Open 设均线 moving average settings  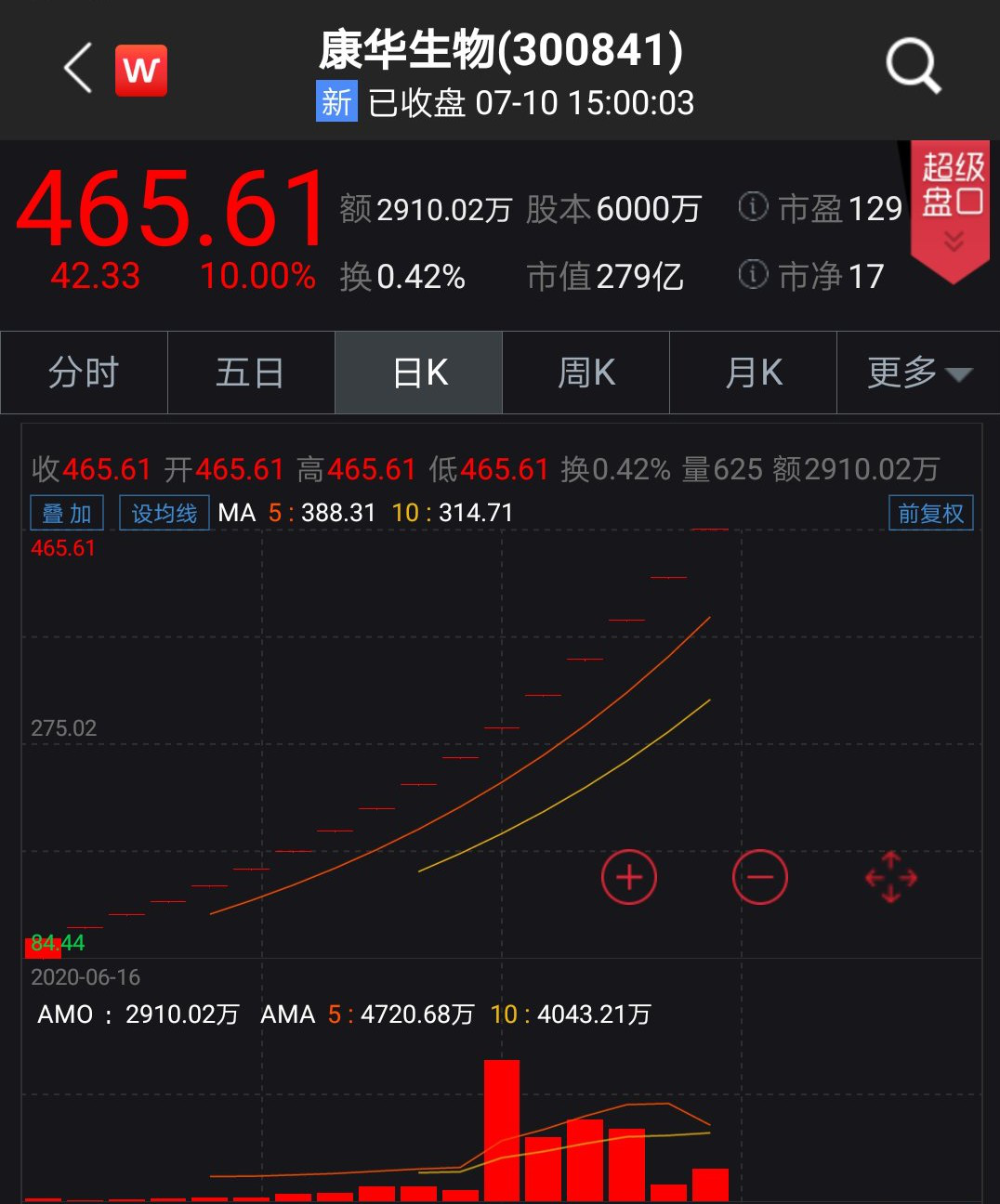[x=164, y=513]
